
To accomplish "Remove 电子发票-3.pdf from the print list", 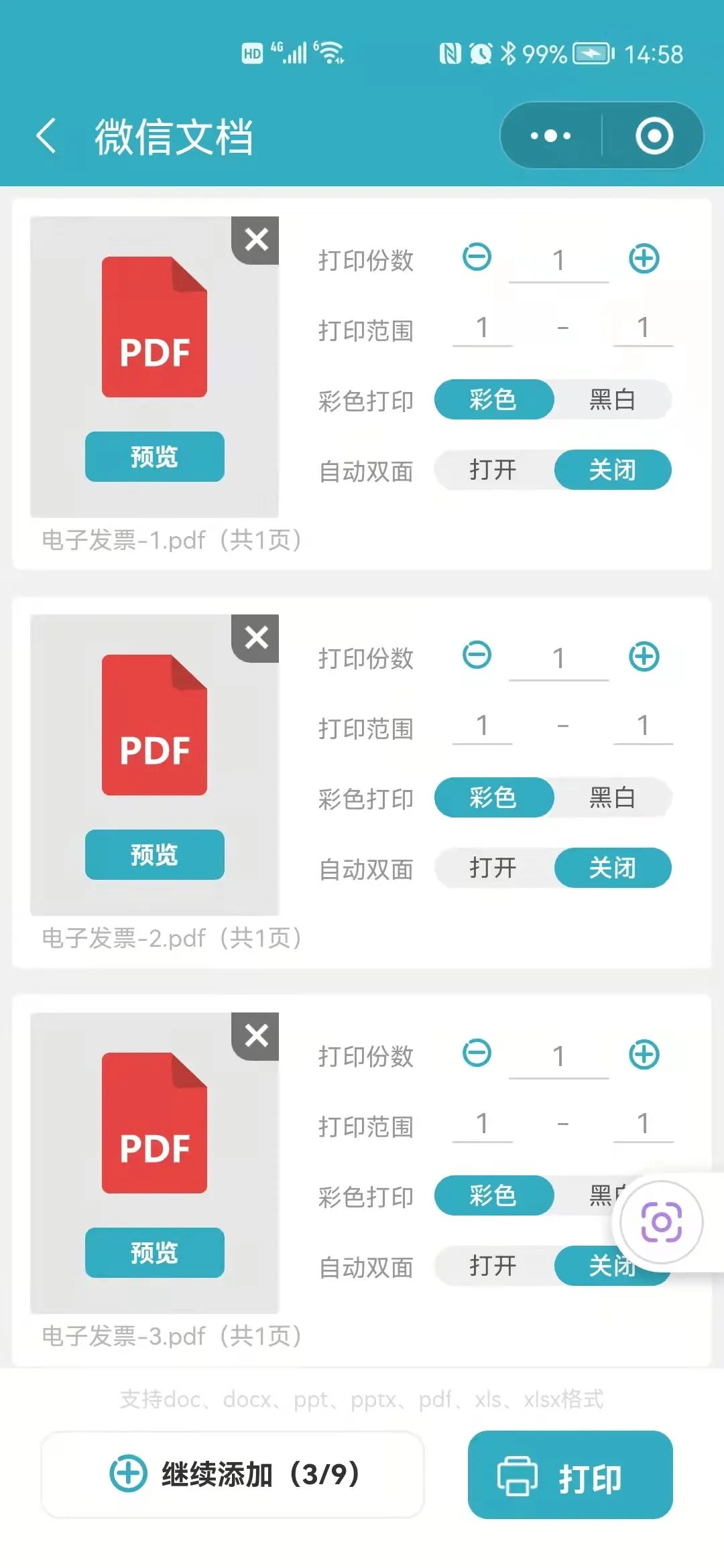I will pyautogui.click(x=256, y=1035).
